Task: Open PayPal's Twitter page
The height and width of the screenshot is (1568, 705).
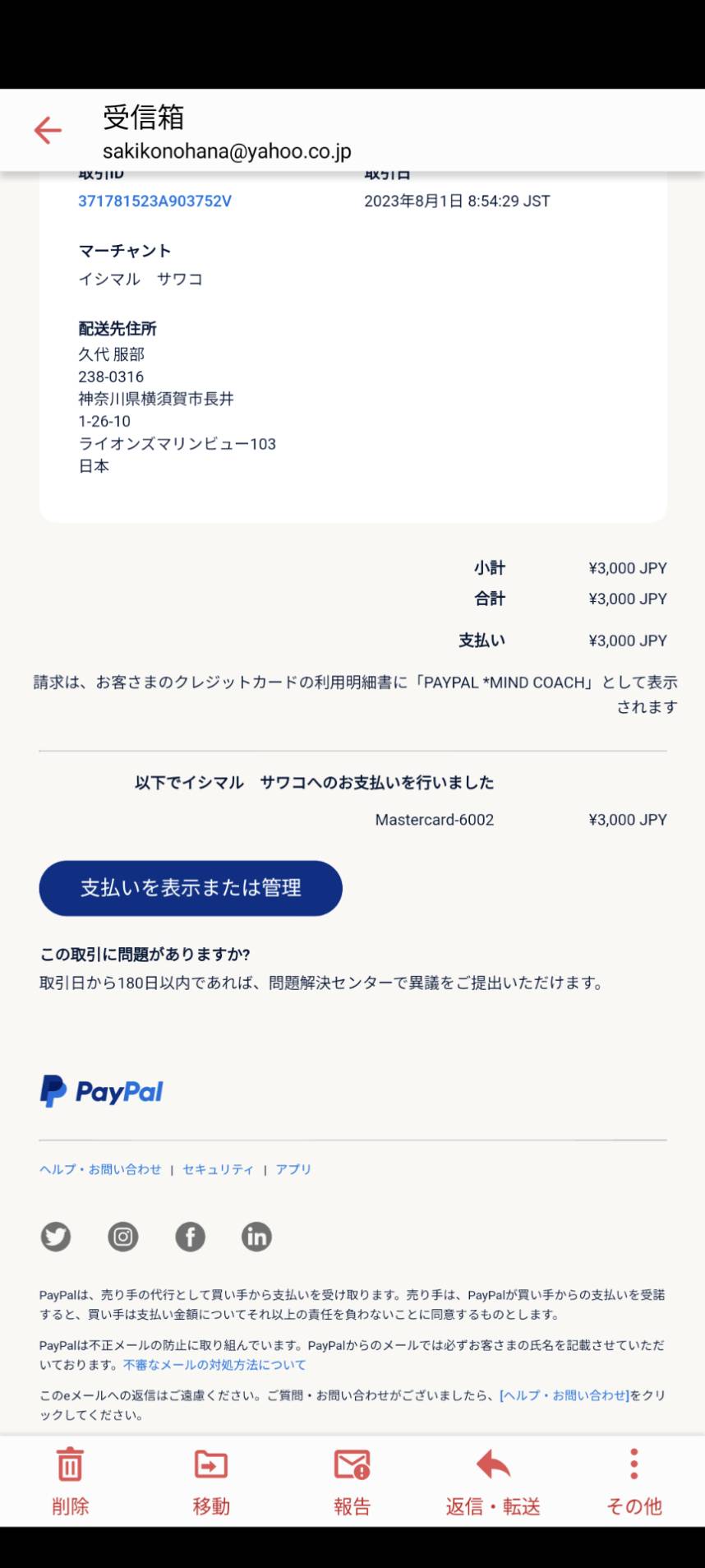Action: (56, 1237)
